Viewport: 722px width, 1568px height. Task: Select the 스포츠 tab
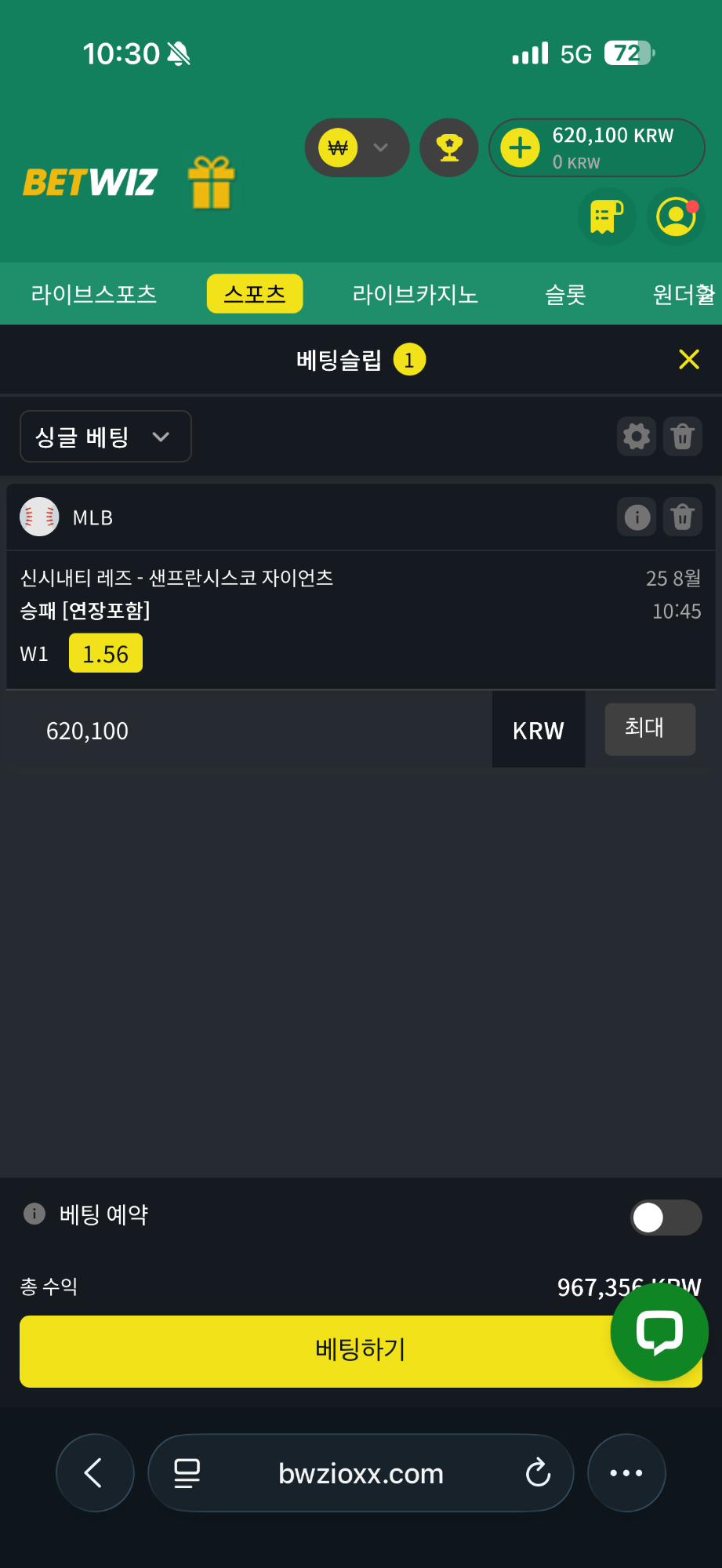click(255, 293)
